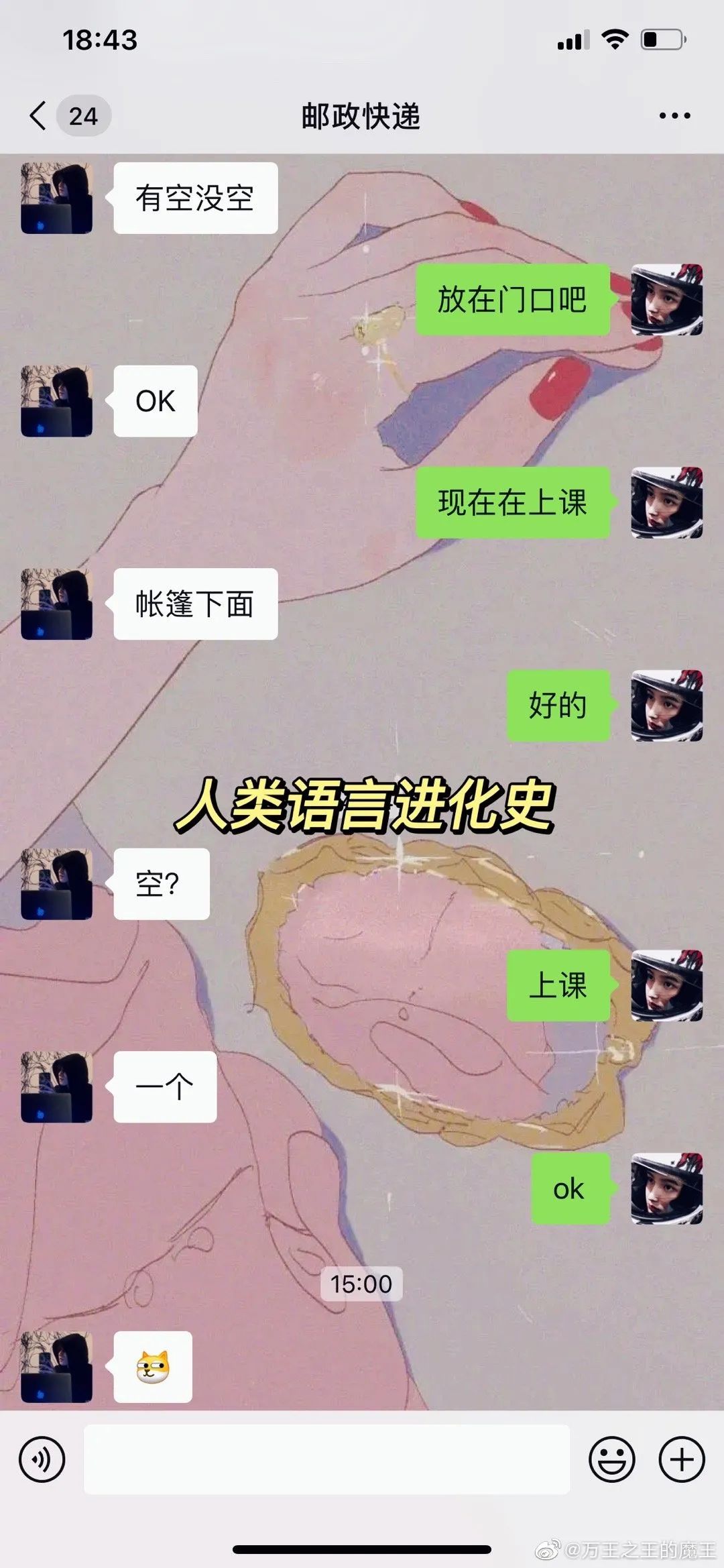Switch to voice message input

coord(42,1459)
